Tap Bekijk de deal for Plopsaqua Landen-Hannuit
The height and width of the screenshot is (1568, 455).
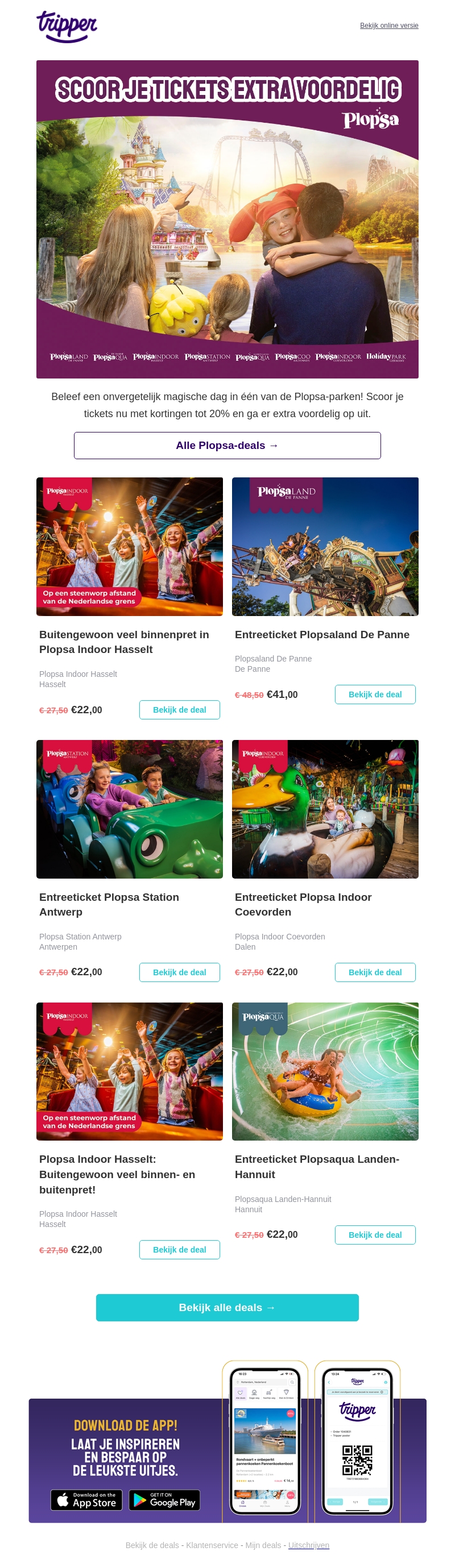coord(375,1234)
